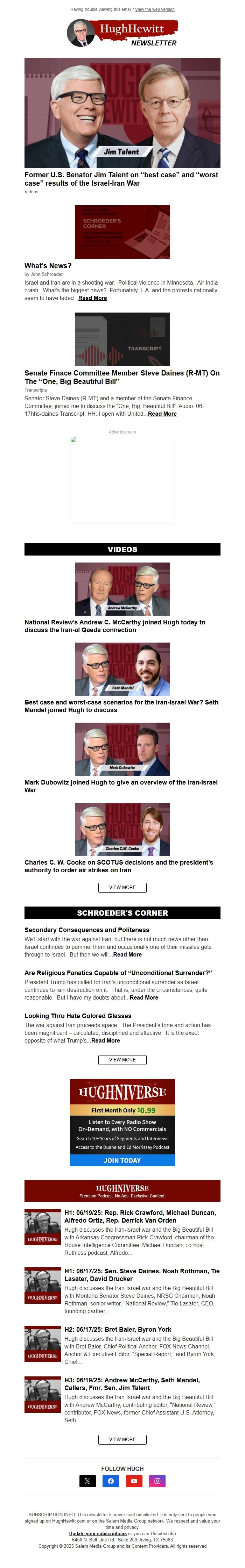This screenshot has width=245, height=1568.
Task: Open 'Update your subscriptions' link
Action: click(98, 1534)
